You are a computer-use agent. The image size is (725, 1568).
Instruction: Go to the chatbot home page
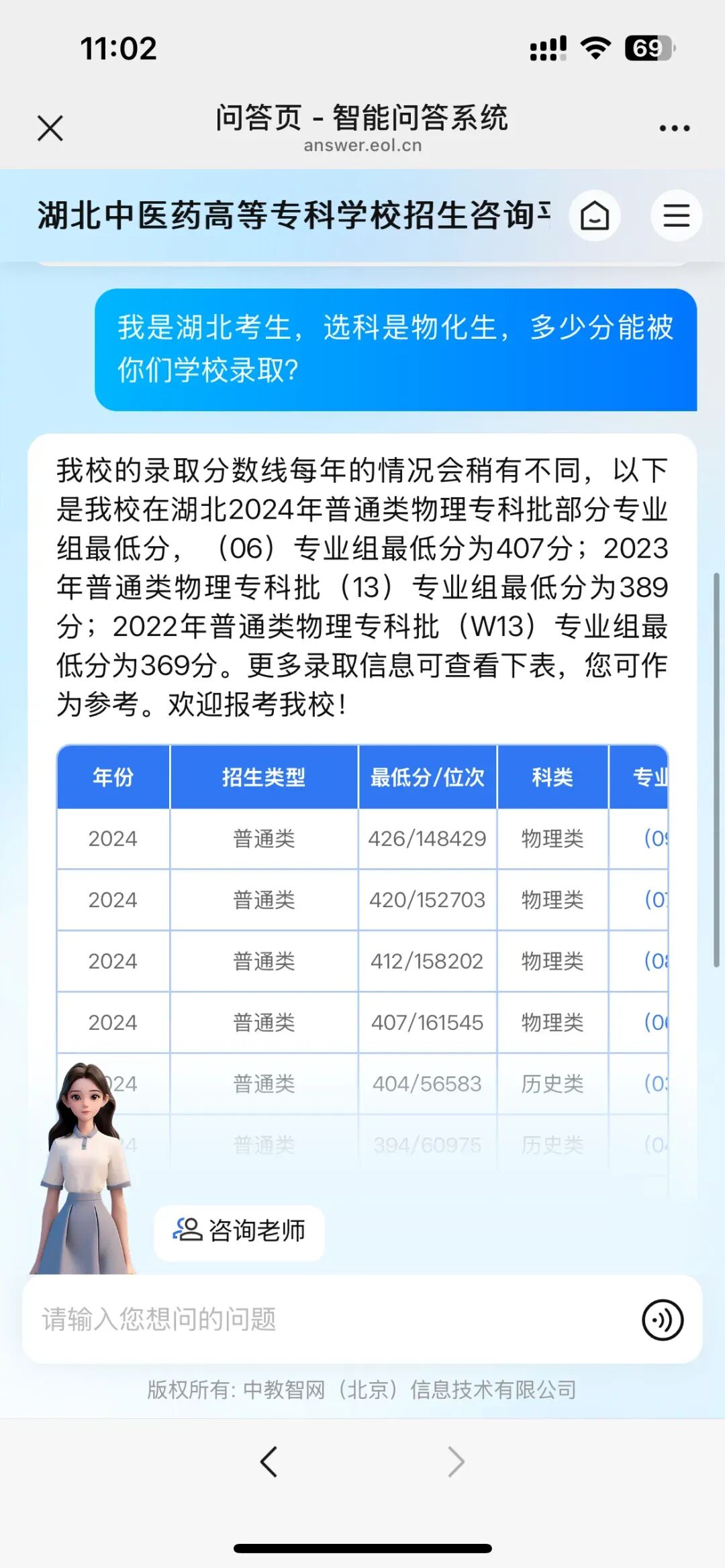coord(595,216)
